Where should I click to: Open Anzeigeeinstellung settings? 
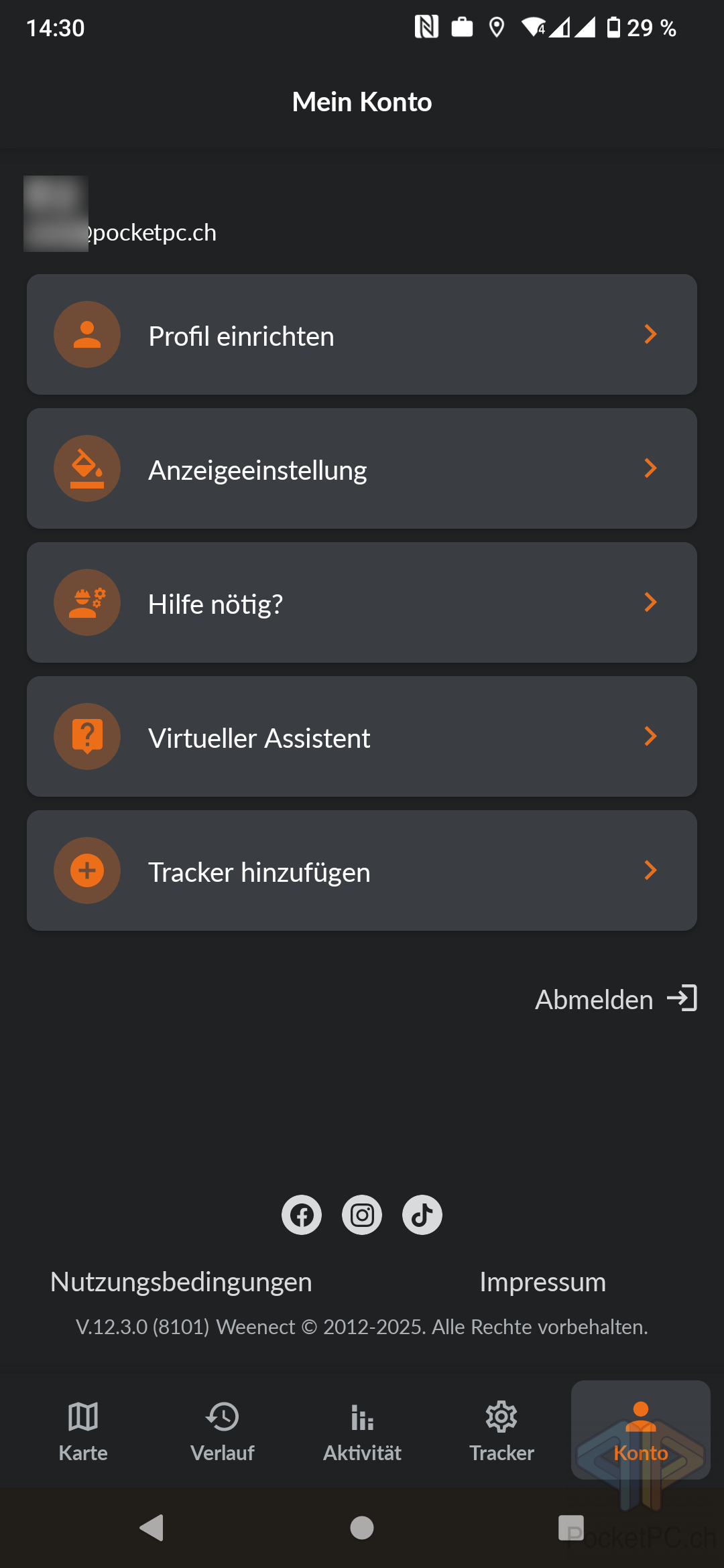click(362, 468)
